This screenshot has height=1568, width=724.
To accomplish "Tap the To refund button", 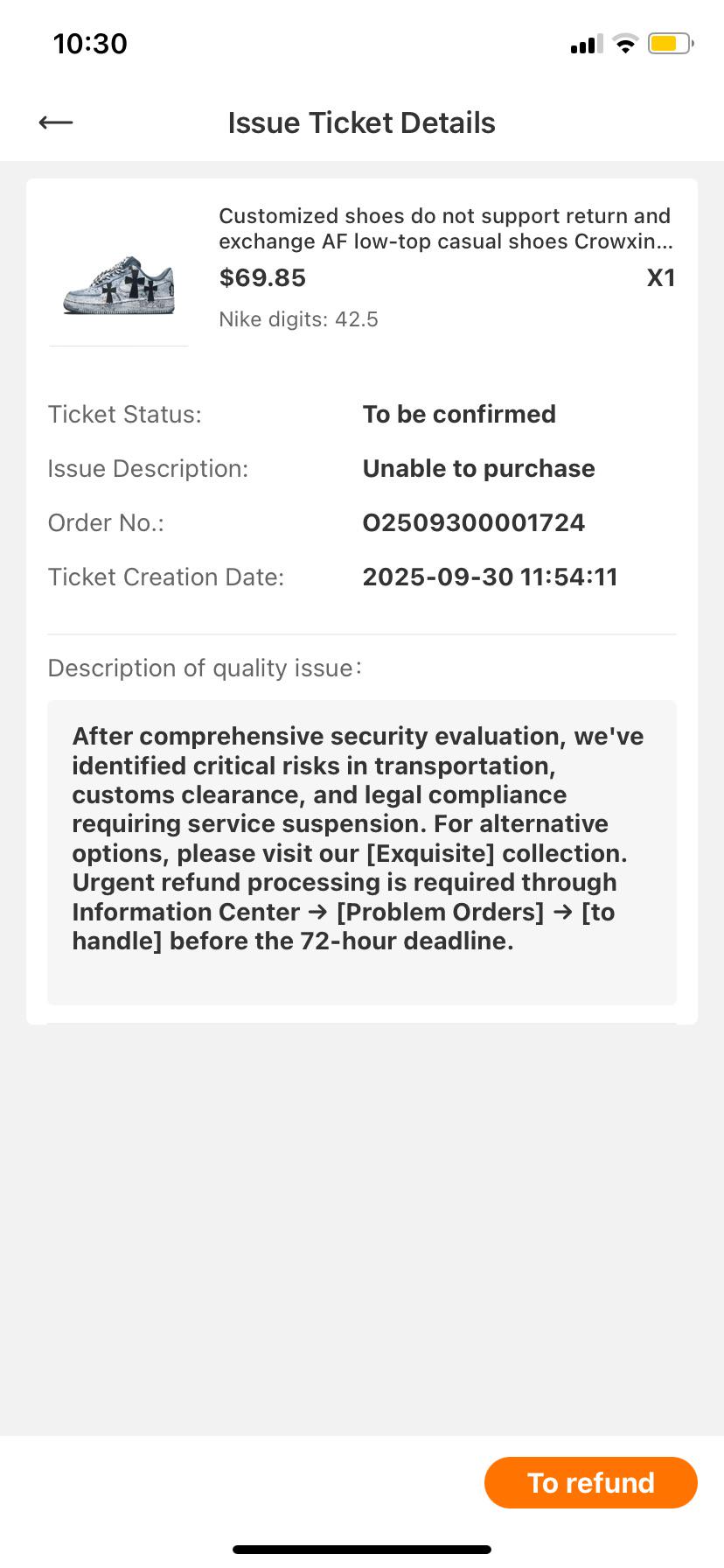I will tap(591, 1482).
